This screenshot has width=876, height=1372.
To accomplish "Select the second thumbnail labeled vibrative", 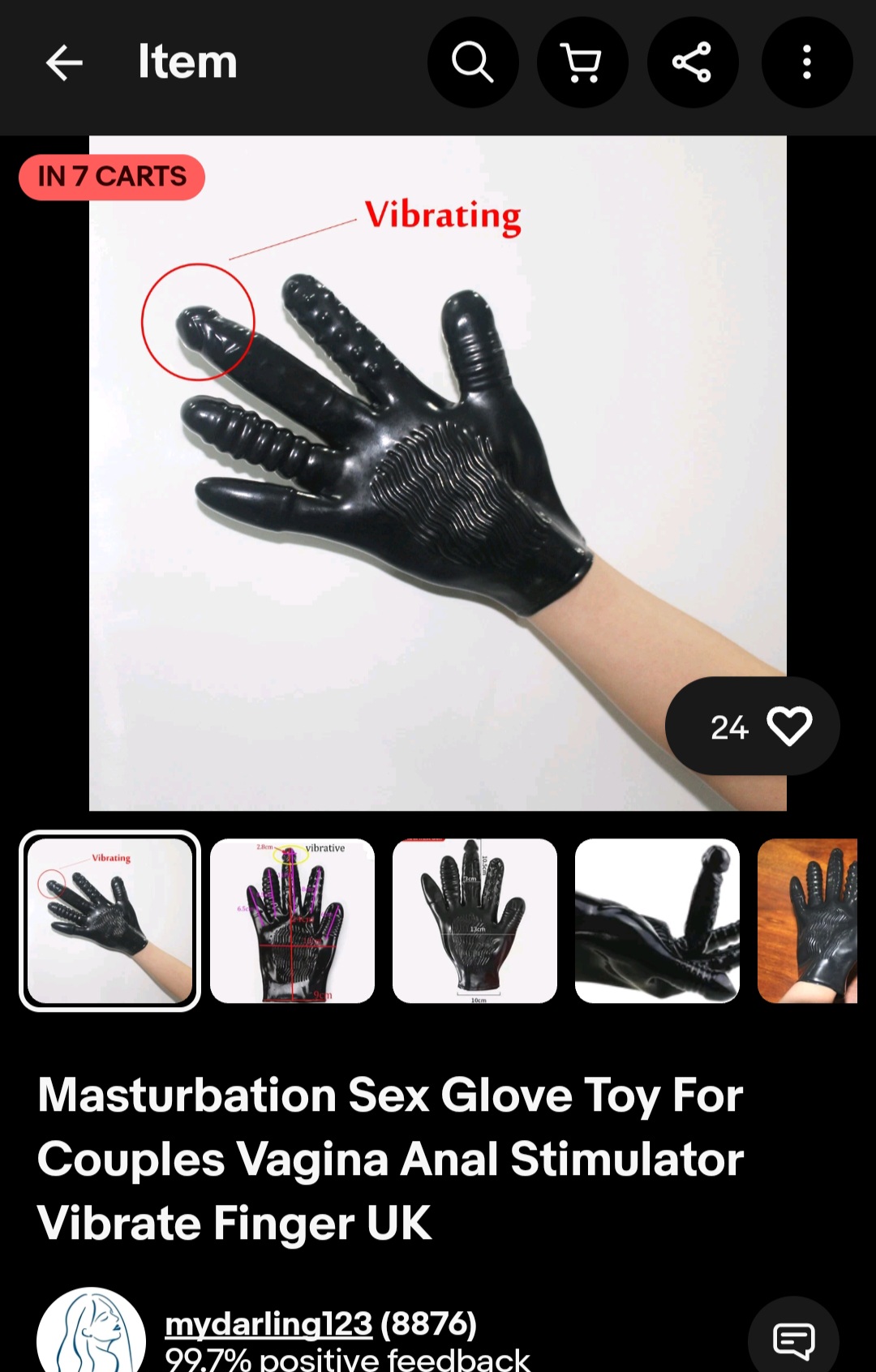I will (x=292, y=920).
